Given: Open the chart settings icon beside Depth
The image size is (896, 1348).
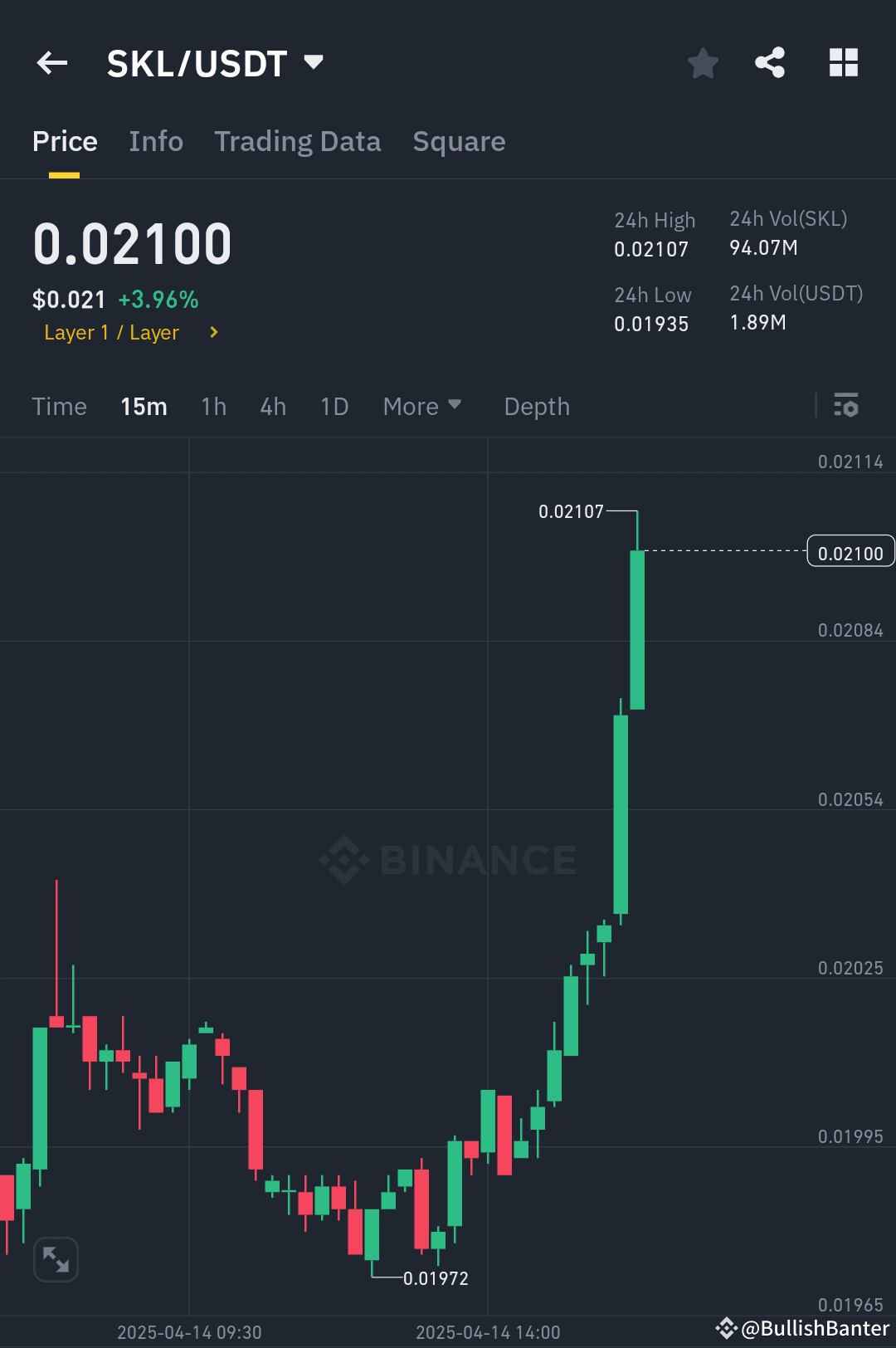Looking at the screenshot, I should pyautogui.click(x=847, y=406).
